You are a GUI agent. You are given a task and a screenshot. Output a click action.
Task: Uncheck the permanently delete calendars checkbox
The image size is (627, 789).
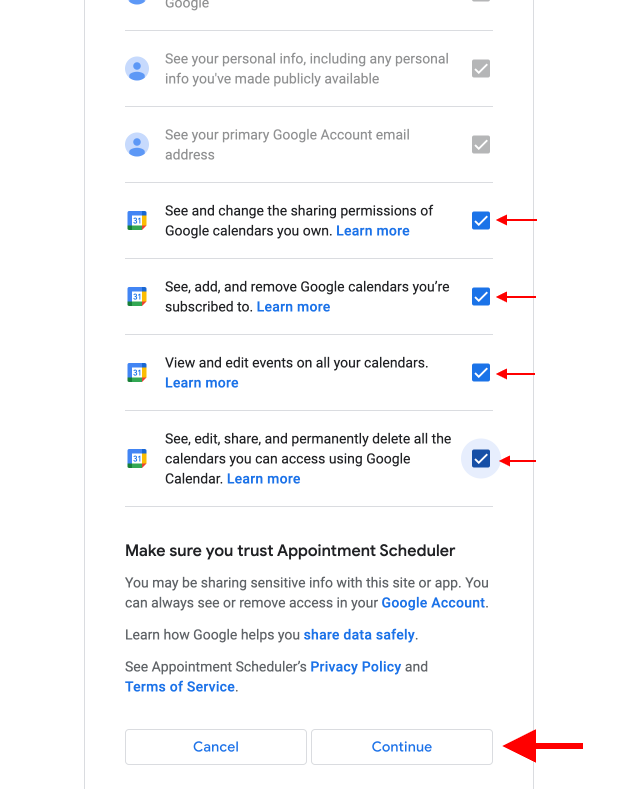point(481,459)
